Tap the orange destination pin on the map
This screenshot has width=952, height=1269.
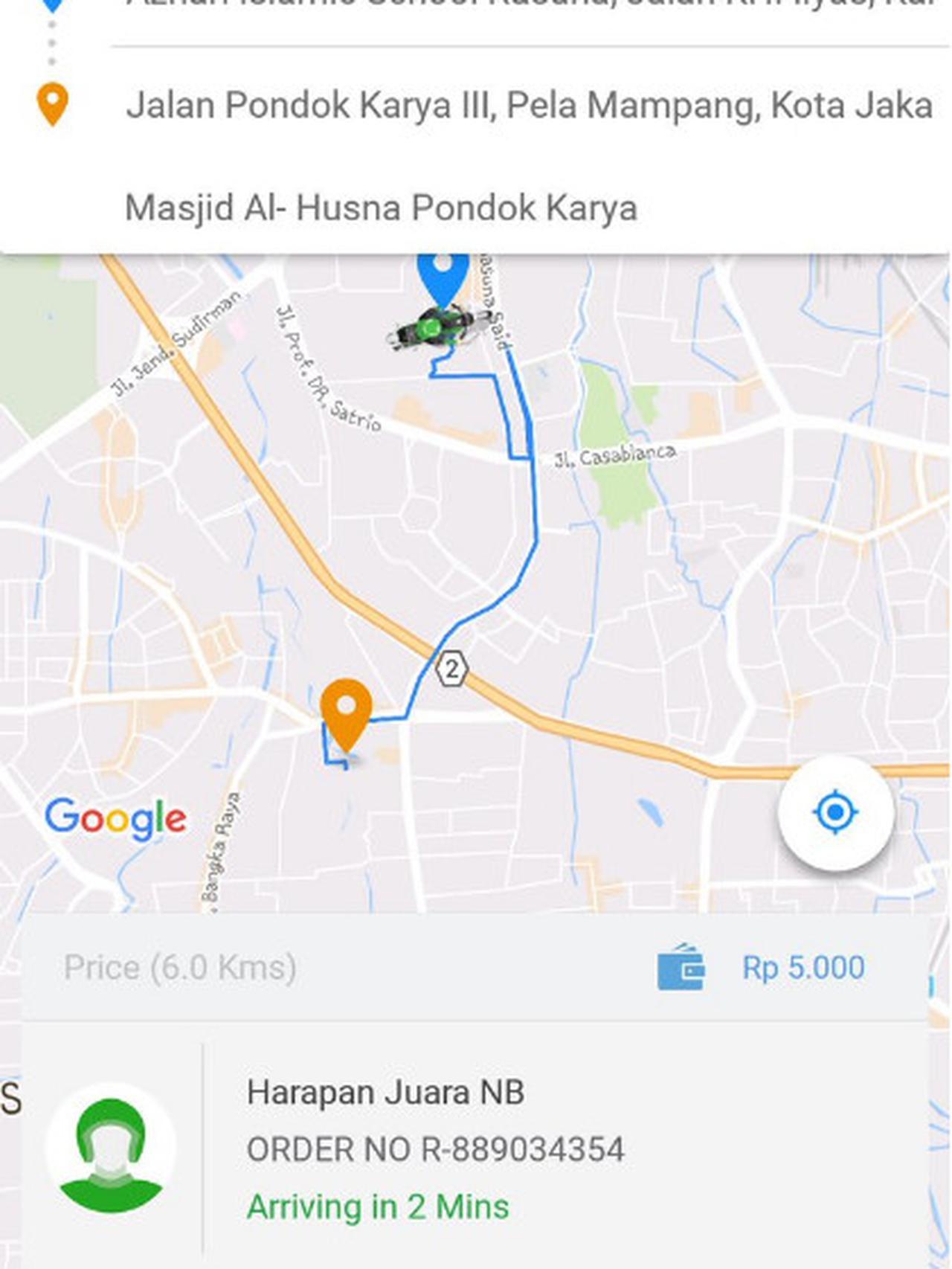[346, 710]
